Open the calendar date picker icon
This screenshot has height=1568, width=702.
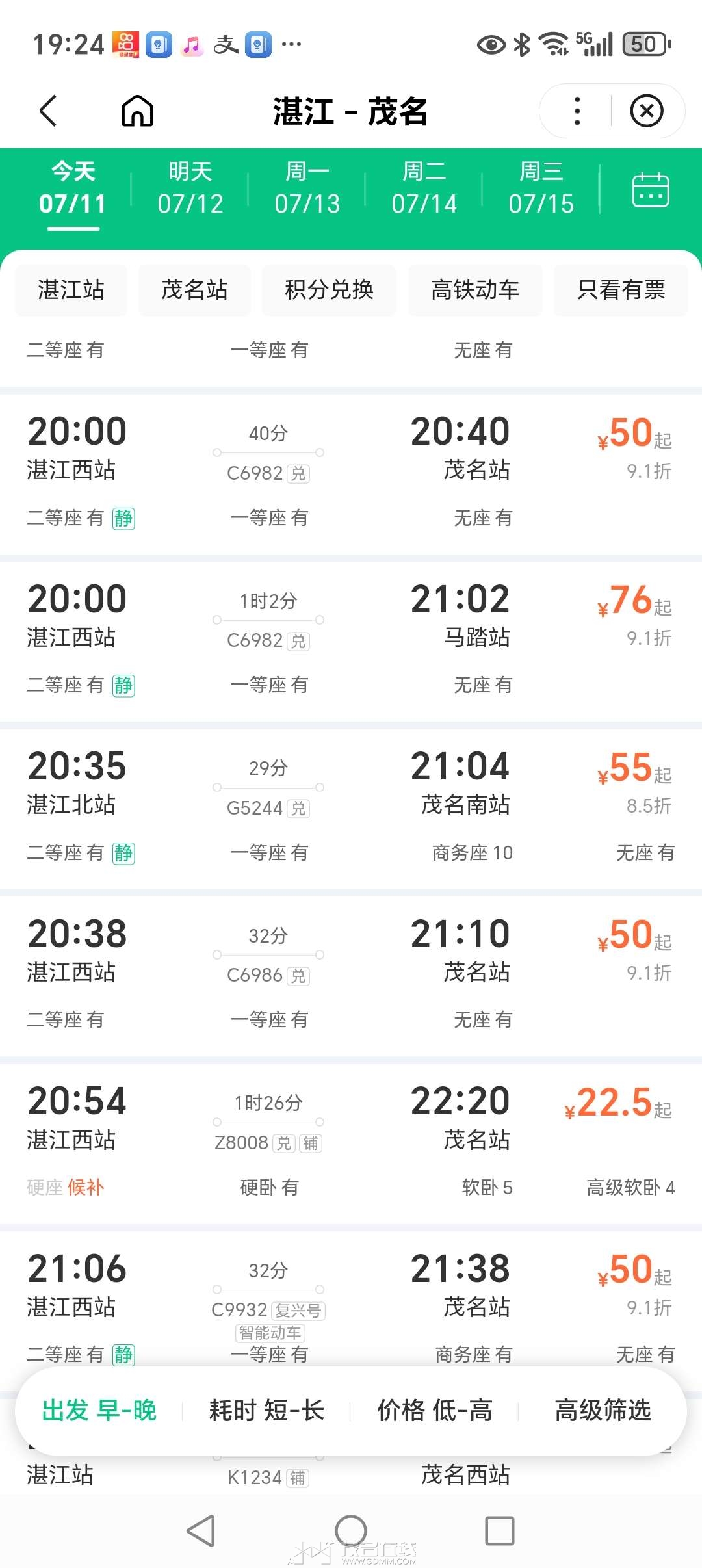[x=651, y=189]
